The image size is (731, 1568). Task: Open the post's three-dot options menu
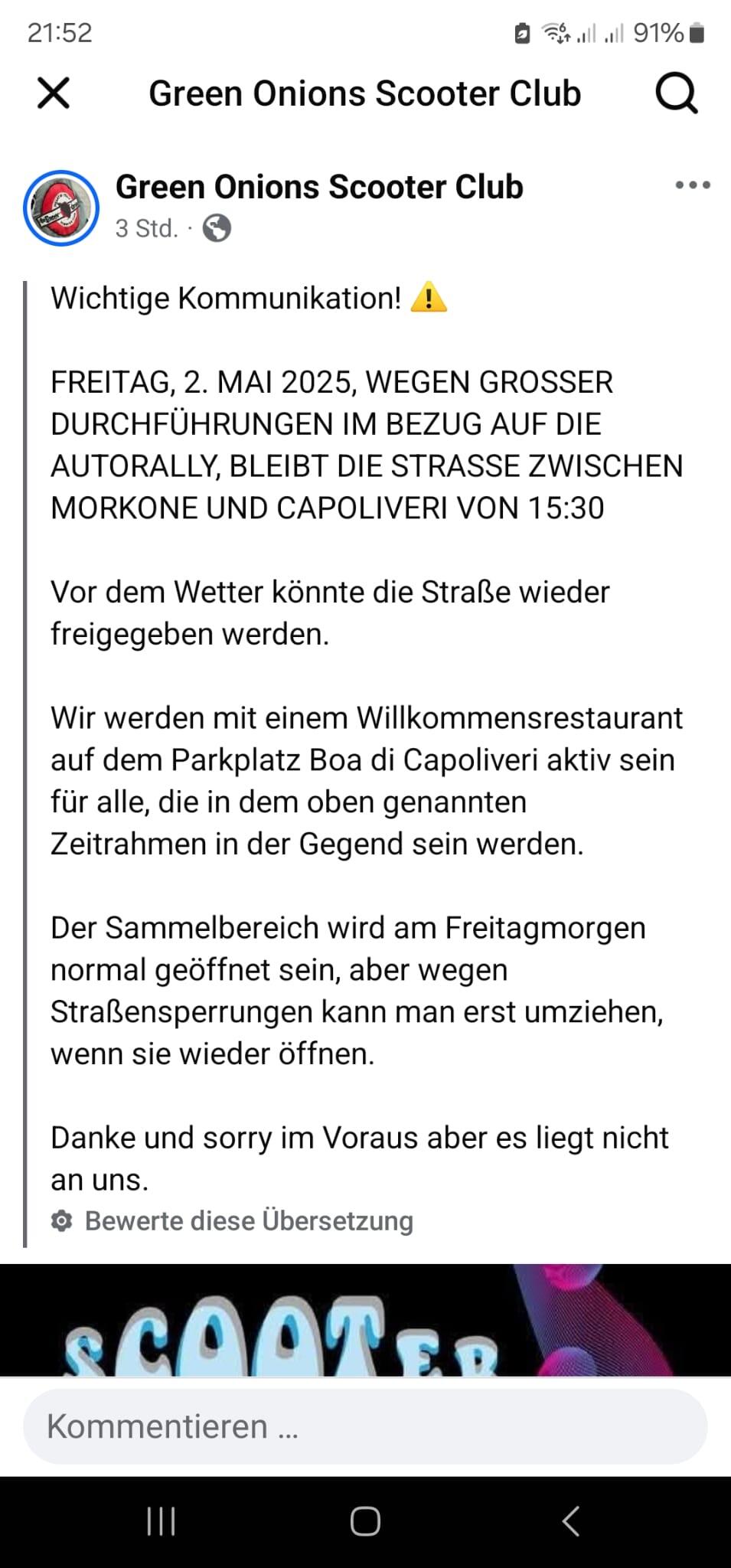tap(693, 185)
